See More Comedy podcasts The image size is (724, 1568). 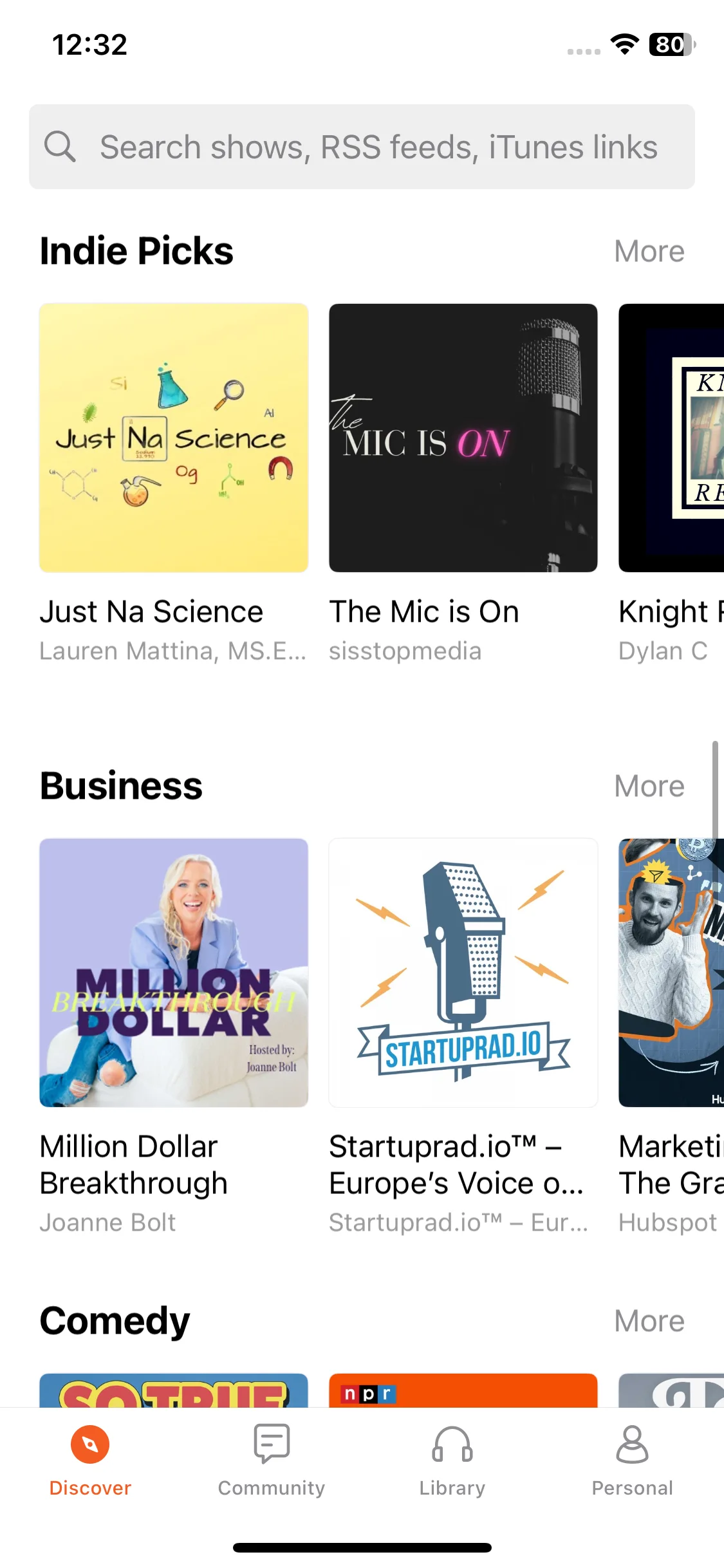(649, 1321)
